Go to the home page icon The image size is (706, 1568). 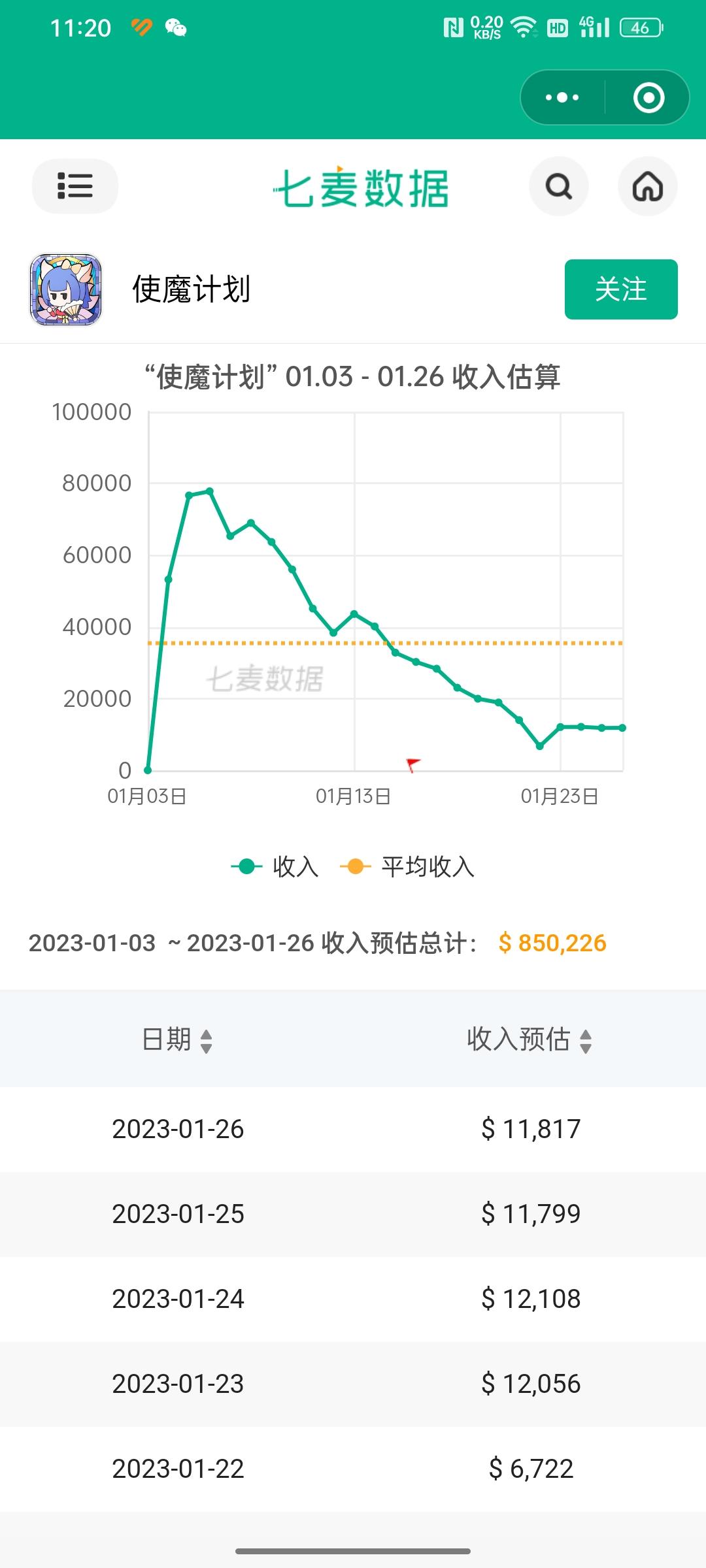pyautogui.click(x=647, y=187)
